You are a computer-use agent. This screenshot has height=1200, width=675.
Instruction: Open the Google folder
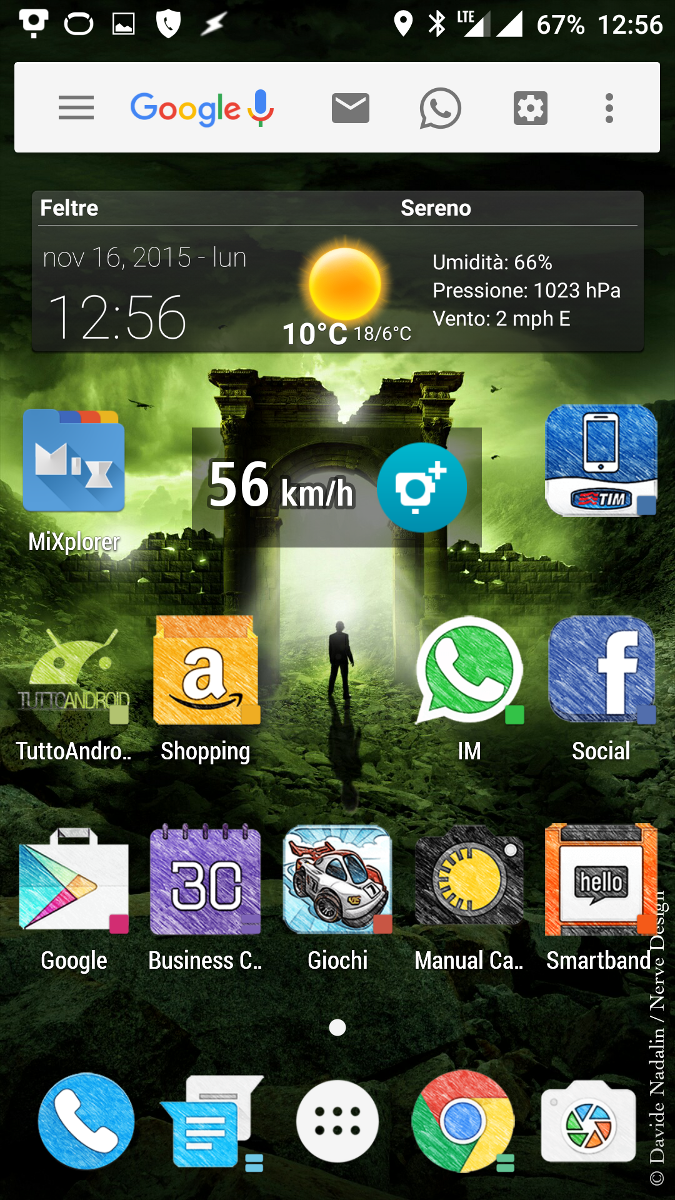[x=74, y=900]
